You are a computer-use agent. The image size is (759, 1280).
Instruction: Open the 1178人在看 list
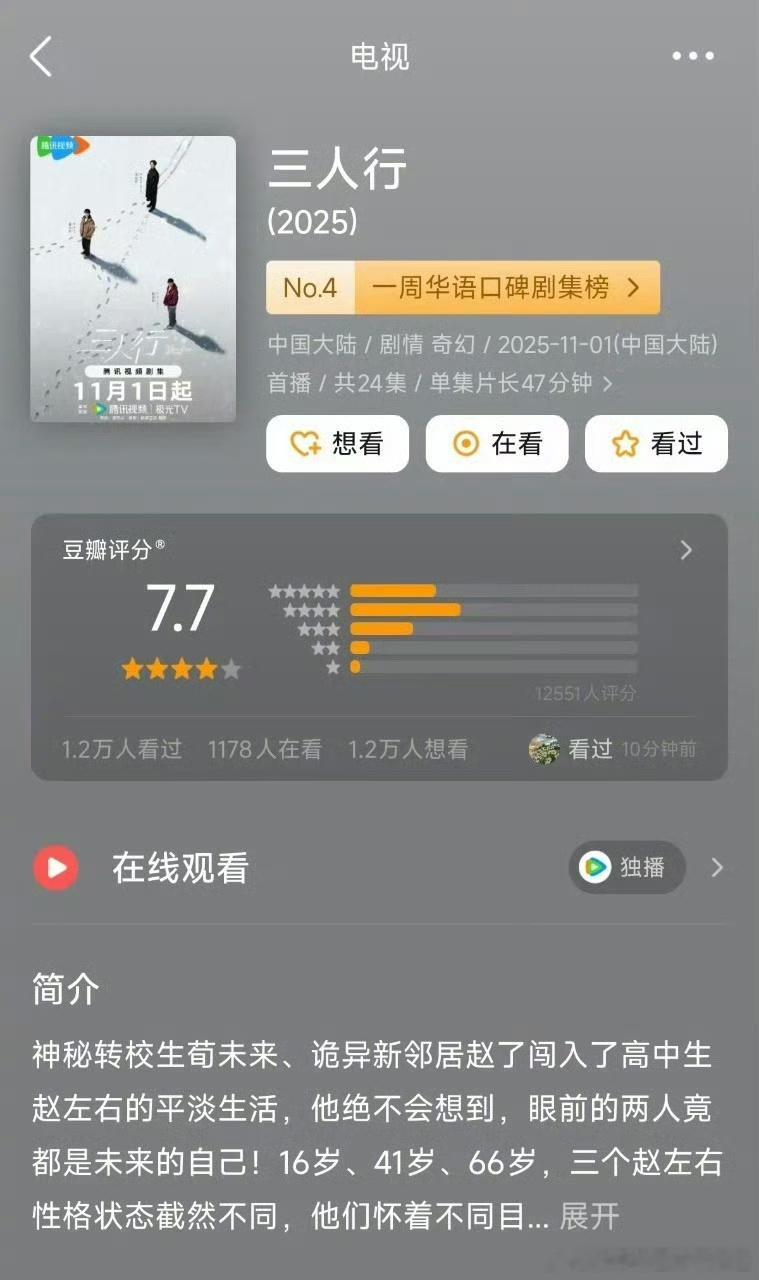pyautogui.click(x=266, y=748)
